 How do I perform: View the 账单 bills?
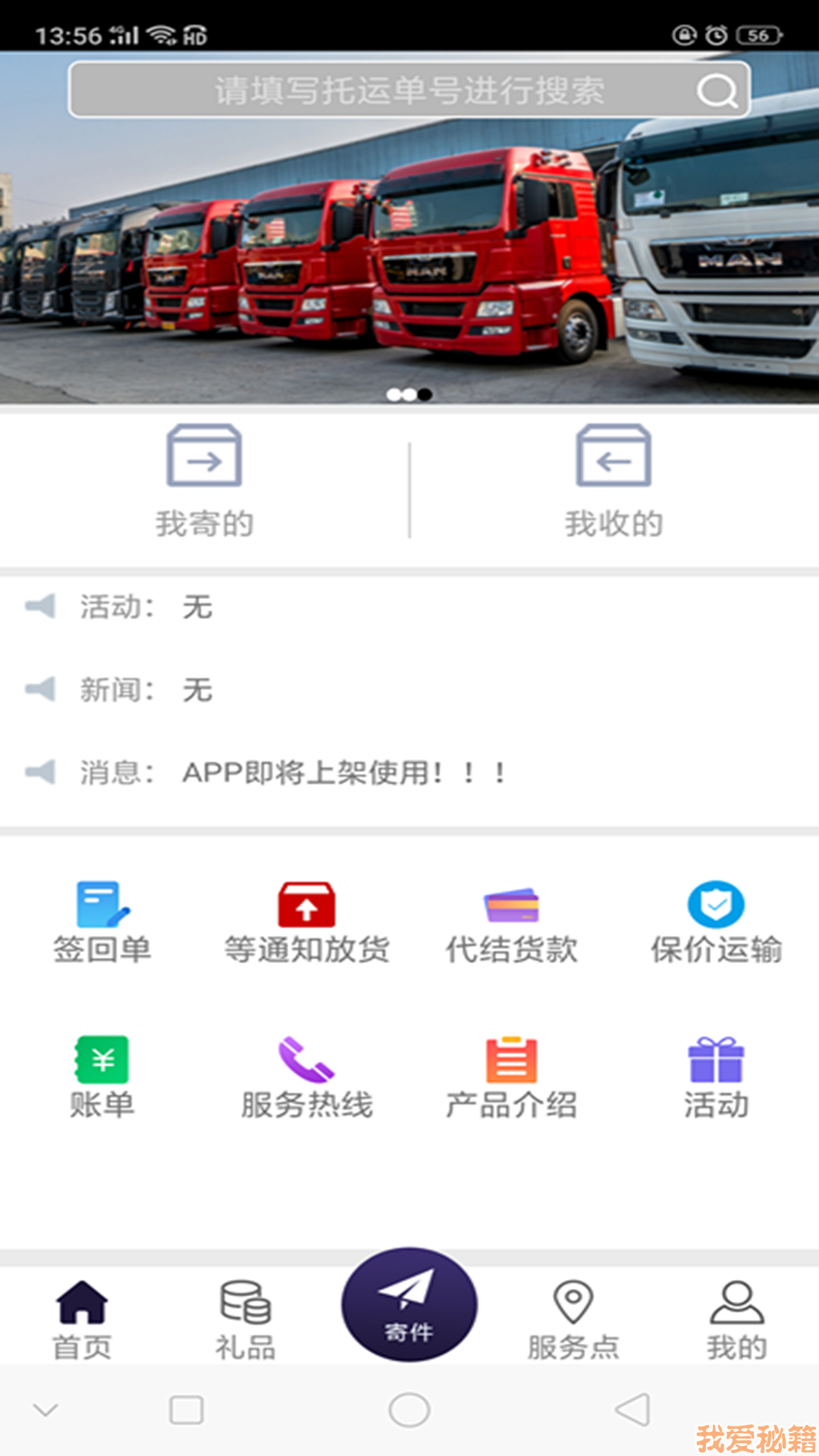tap(102, 1077)
